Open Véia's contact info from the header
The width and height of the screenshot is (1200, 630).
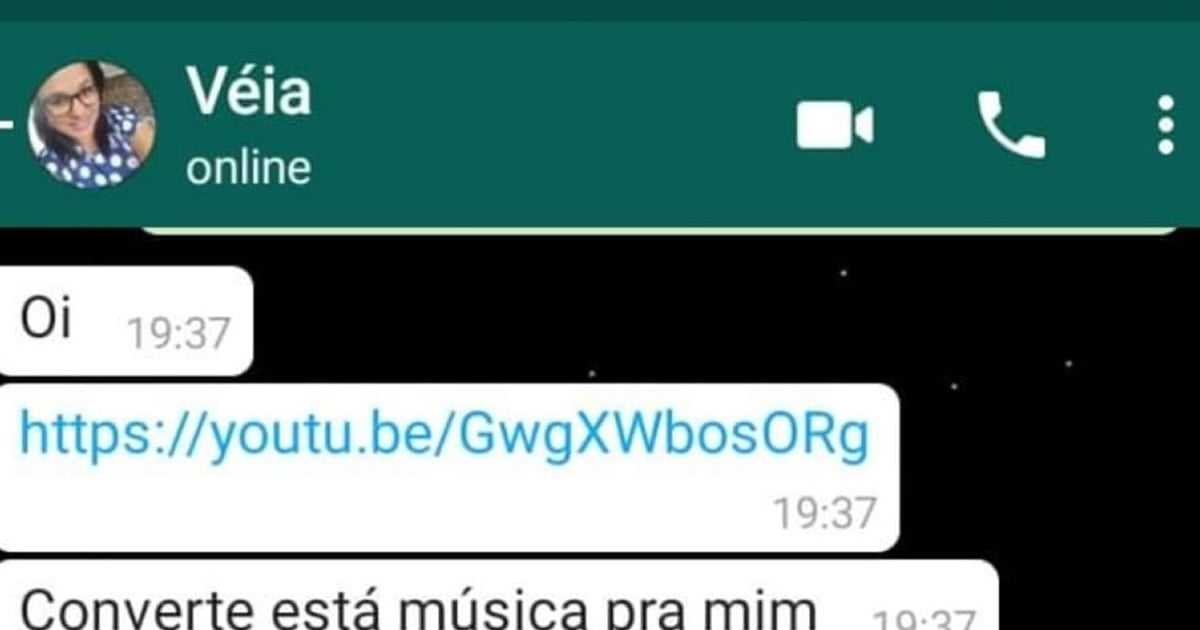coord(250,125)
